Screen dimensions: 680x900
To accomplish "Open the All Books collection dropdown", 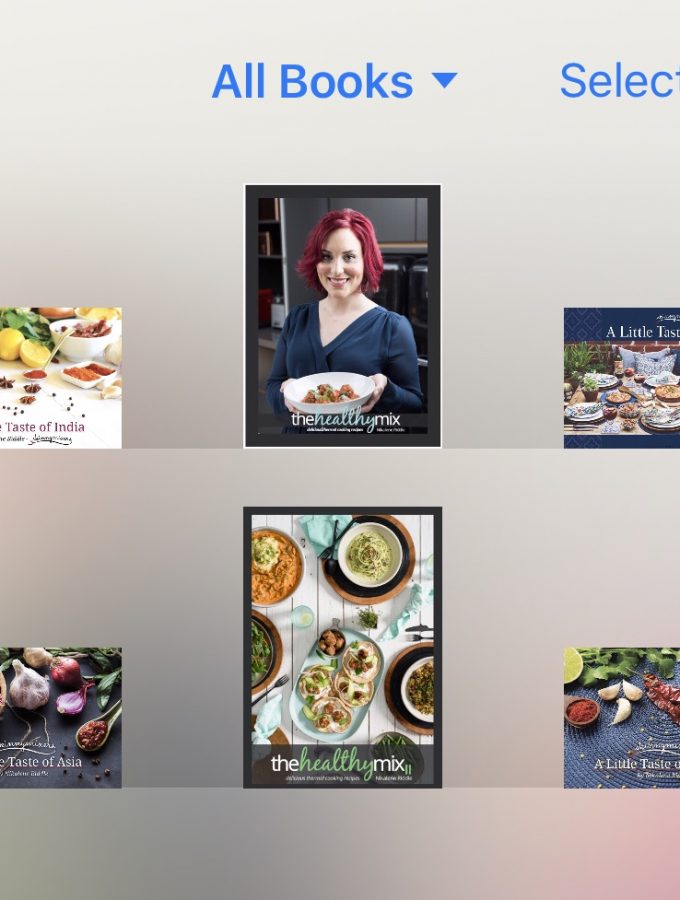I will tap(333, 82).
